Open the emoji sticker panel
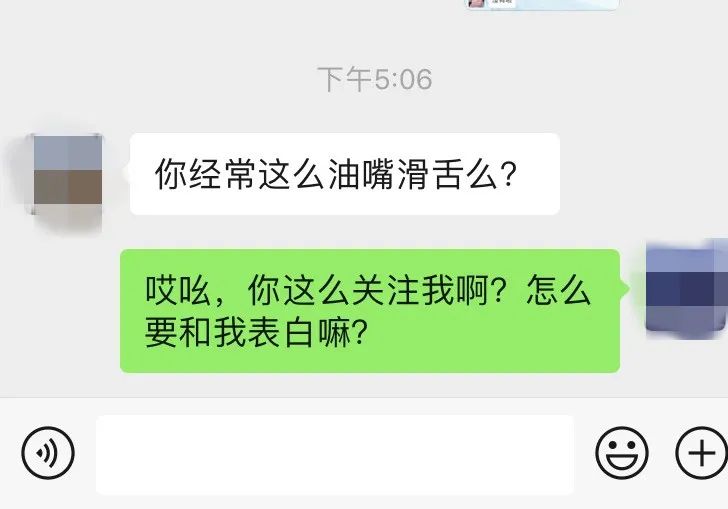The width and height of the screenshot is (728, 509). pyautogui.click(x=622, y=453)
